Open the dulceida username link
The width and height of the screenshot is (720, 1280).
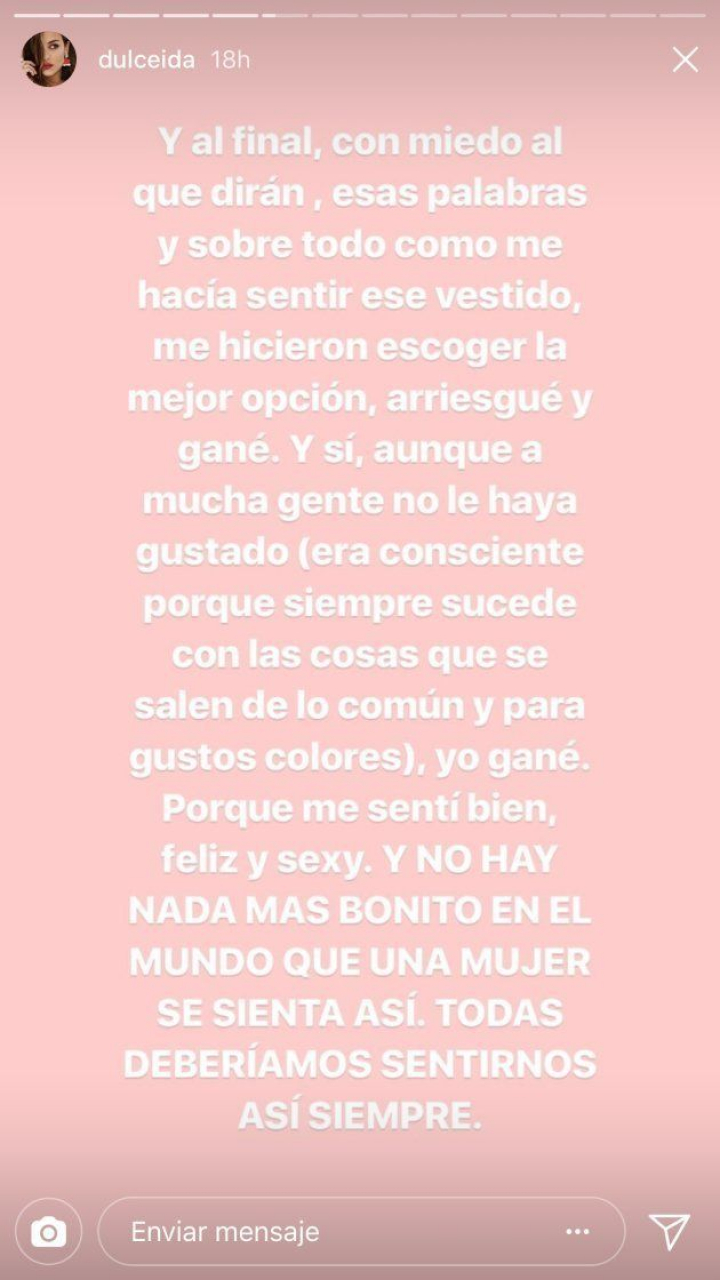click(x=144, y=60)
